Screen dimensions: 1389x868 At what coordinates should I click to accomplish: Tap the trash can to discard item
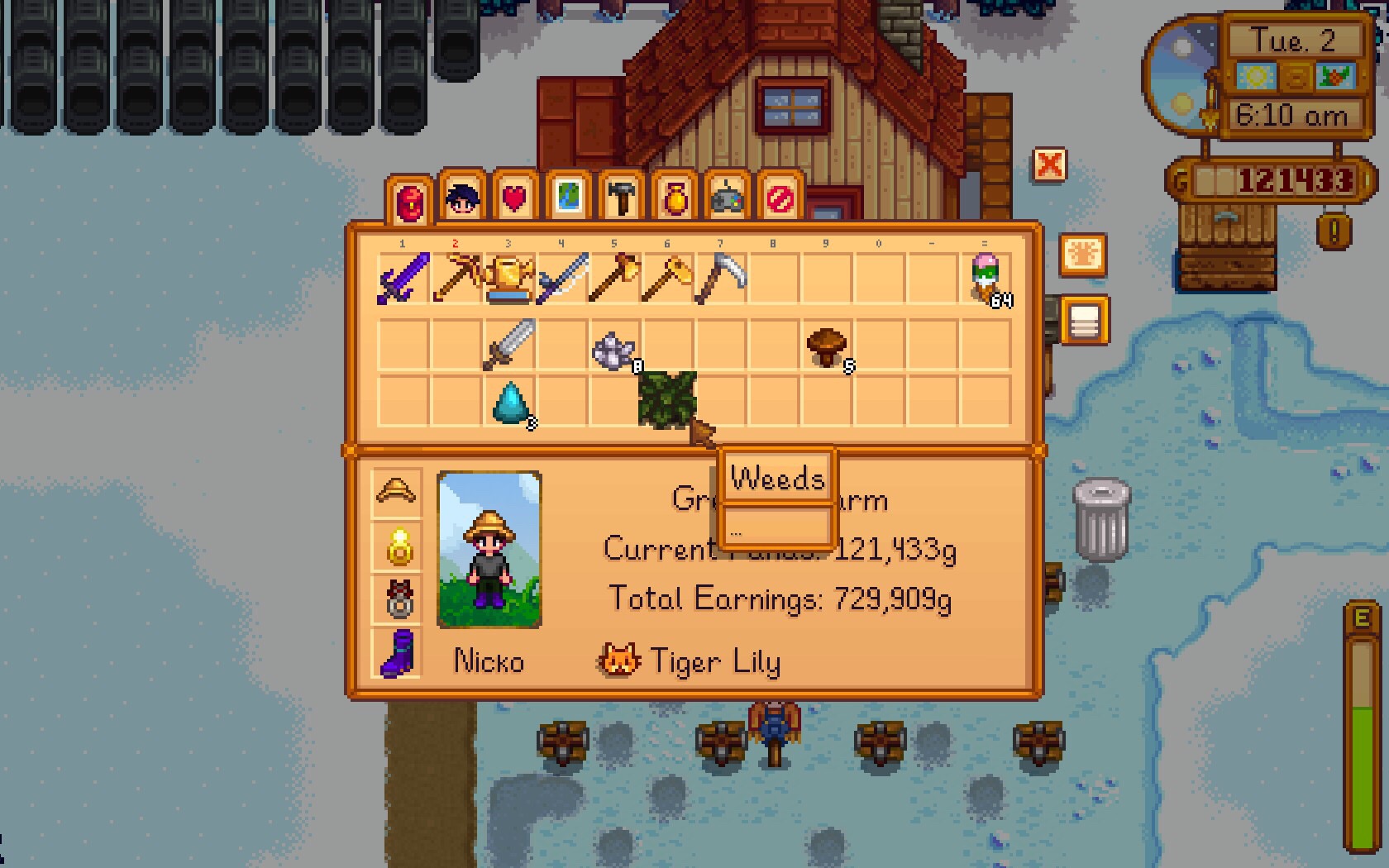tap(1100, 521)
